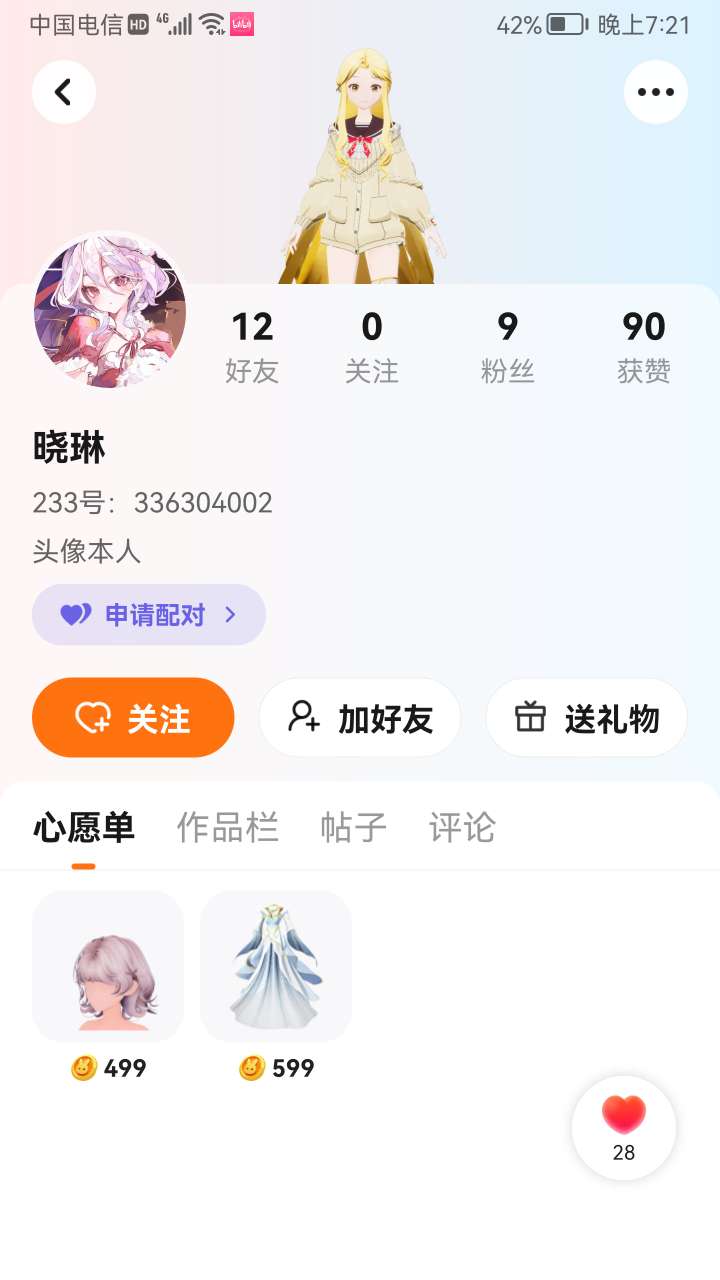
Task: Add 晓琳 as a friend via 加好友
Action: tap(360, 718)
